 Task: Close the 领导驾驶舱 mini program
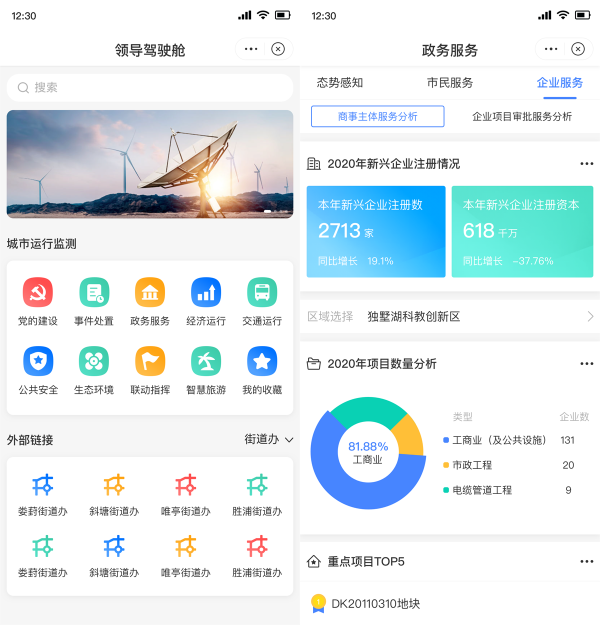(x=278, y=49)
